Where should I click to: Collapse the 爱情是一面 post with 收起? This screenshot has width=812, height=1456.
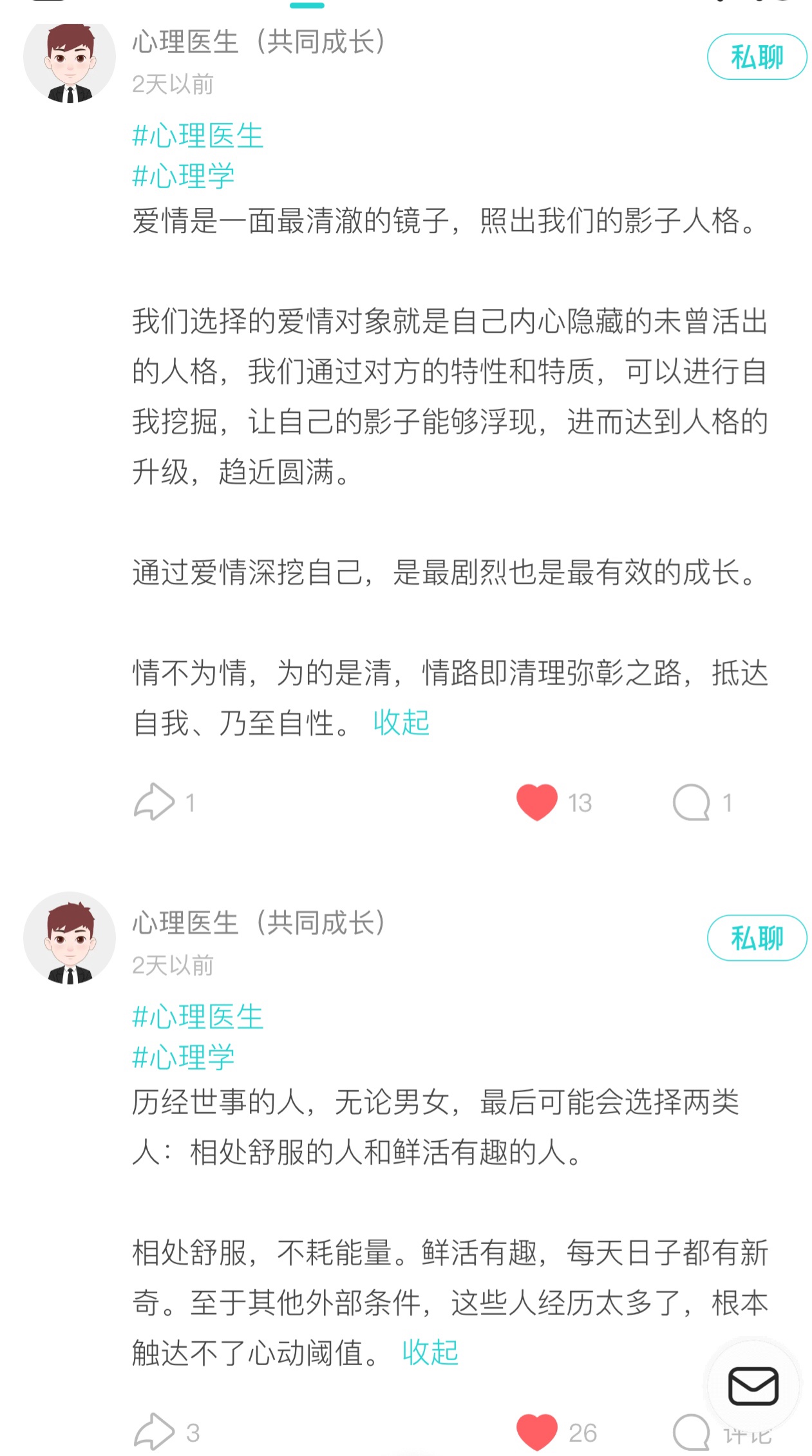[x=401, y=723]
